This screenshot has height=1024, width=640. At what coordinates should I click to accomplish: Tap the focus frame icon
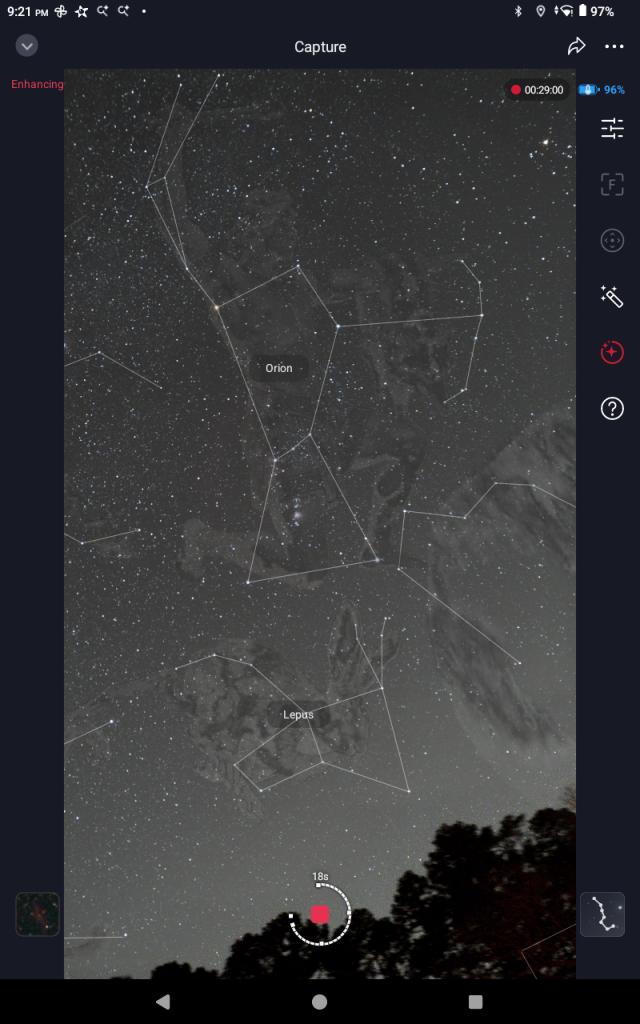point(612,184)
